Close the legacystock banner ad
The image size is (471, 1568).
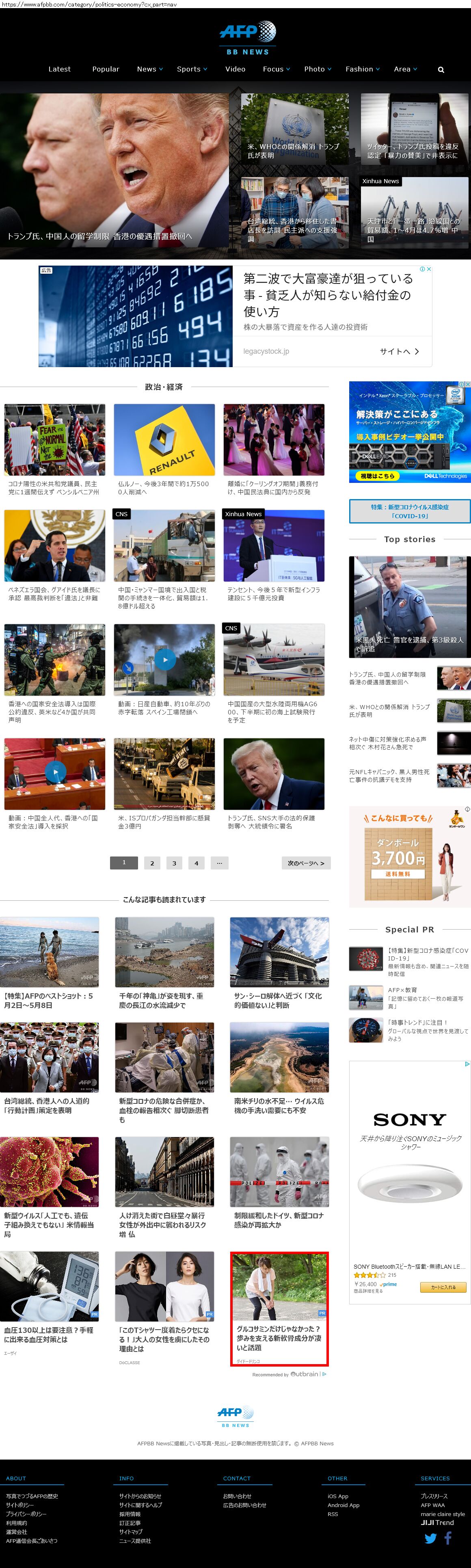[428, 269]
